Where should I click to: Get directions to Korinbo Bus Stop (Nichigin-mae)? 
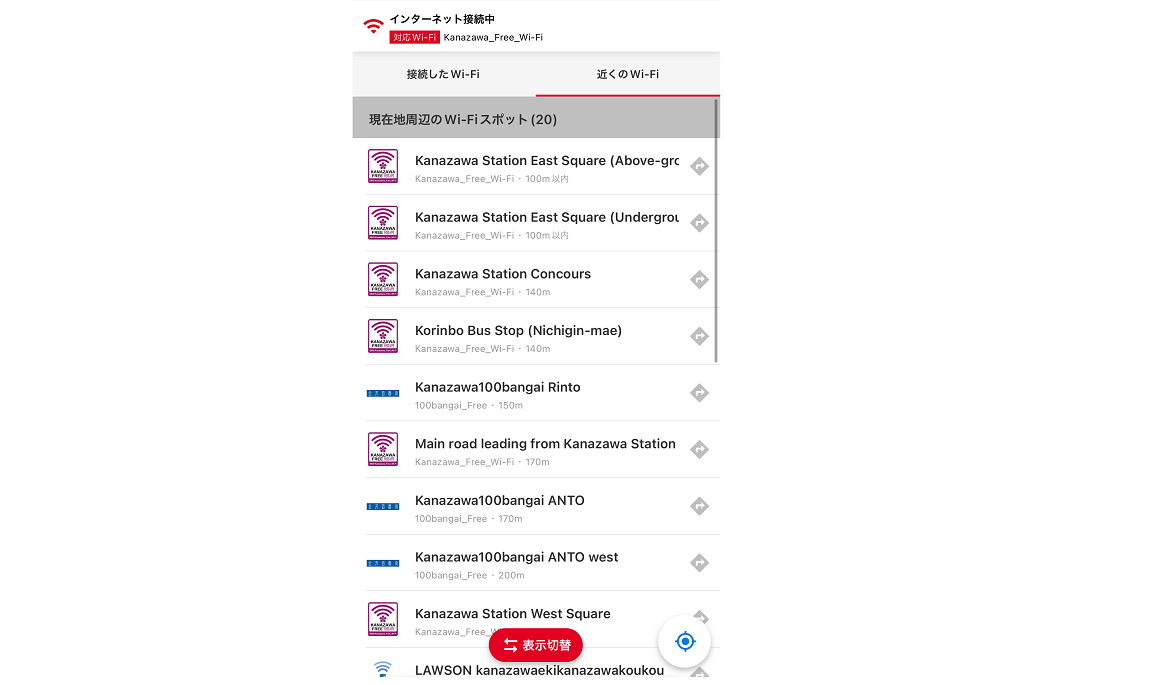click(x=699, y=336)
